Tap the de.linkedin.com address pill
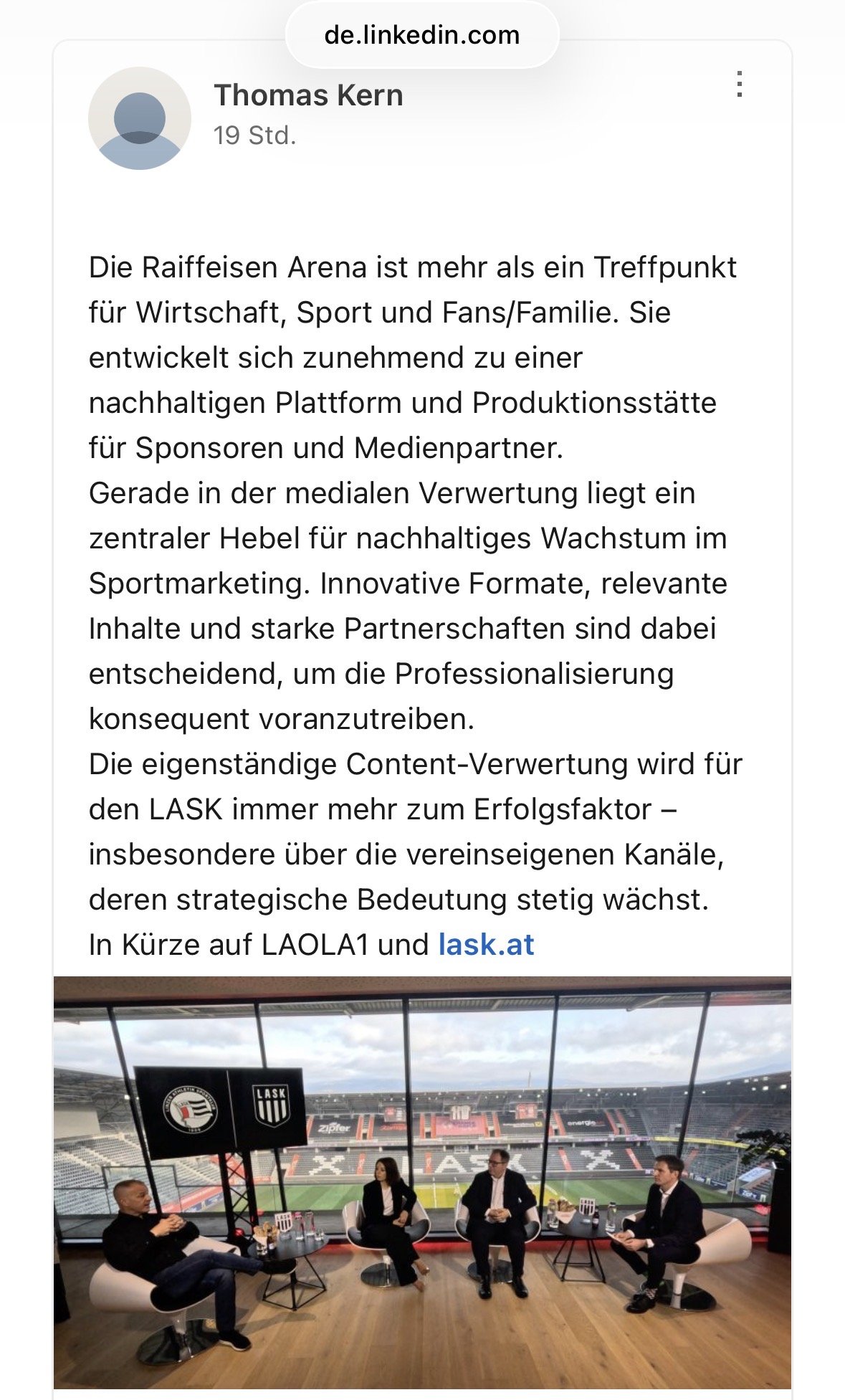 coord(422,35)
